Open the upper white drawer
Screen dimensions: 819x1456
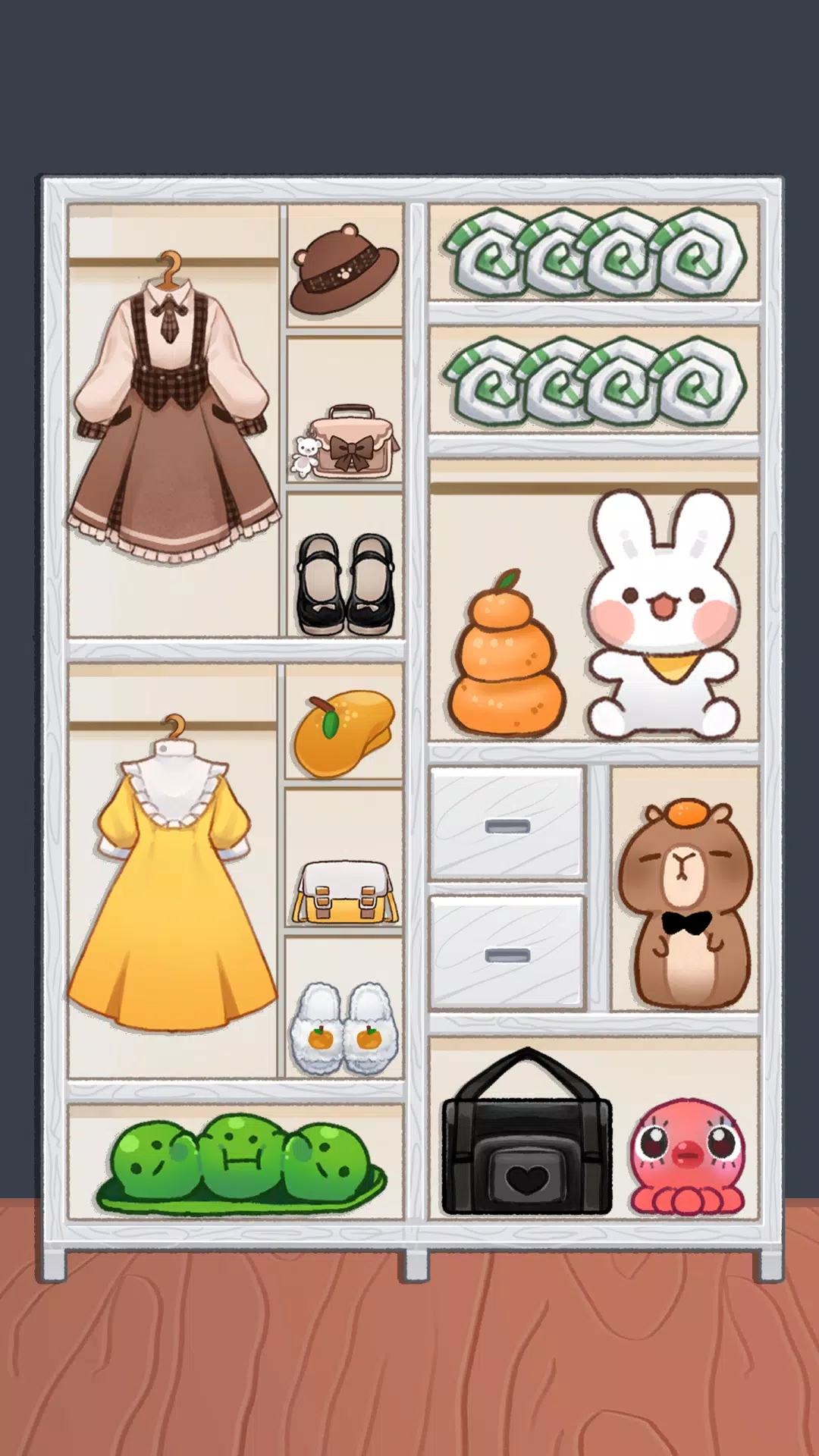point(507,824)
